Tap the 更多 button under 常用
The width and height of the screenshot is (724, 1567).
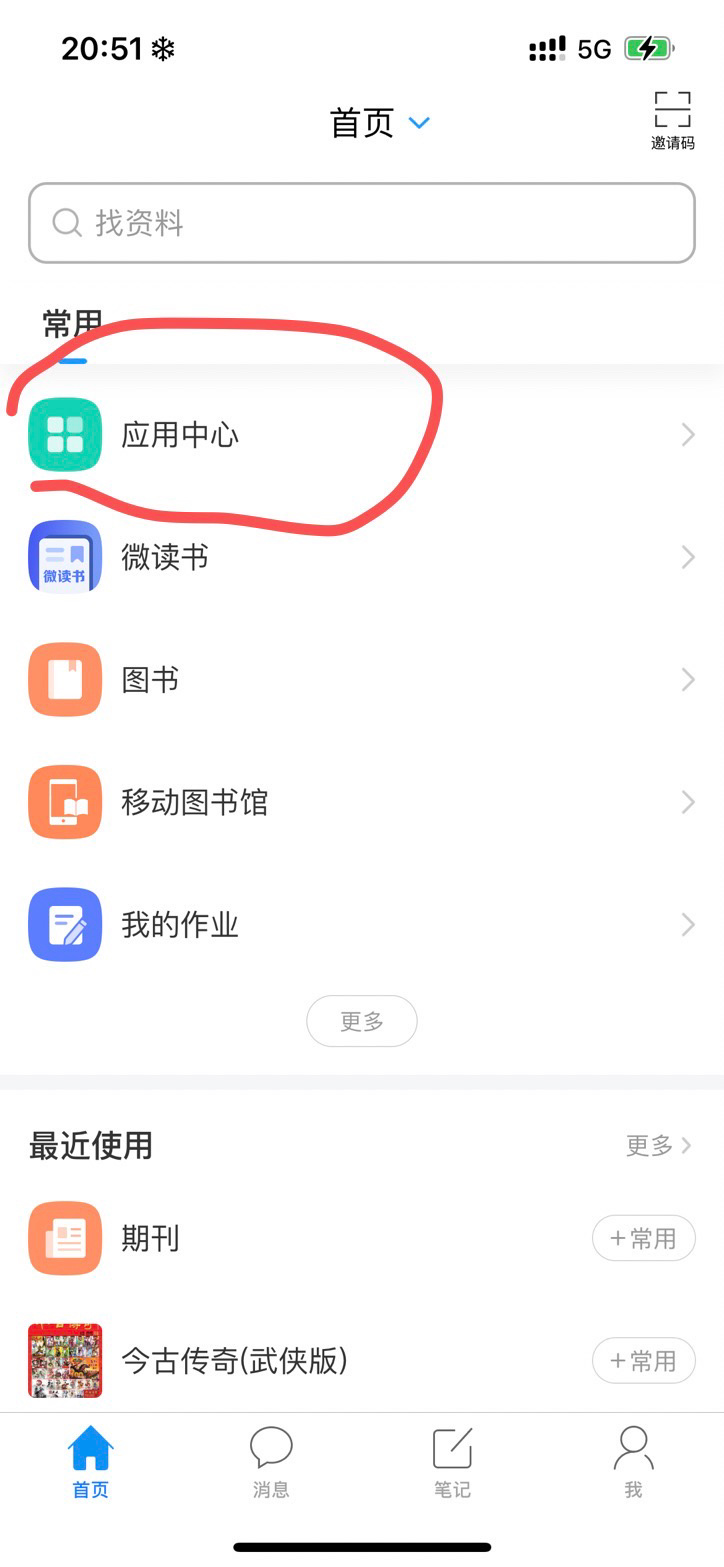[361, 1021]
